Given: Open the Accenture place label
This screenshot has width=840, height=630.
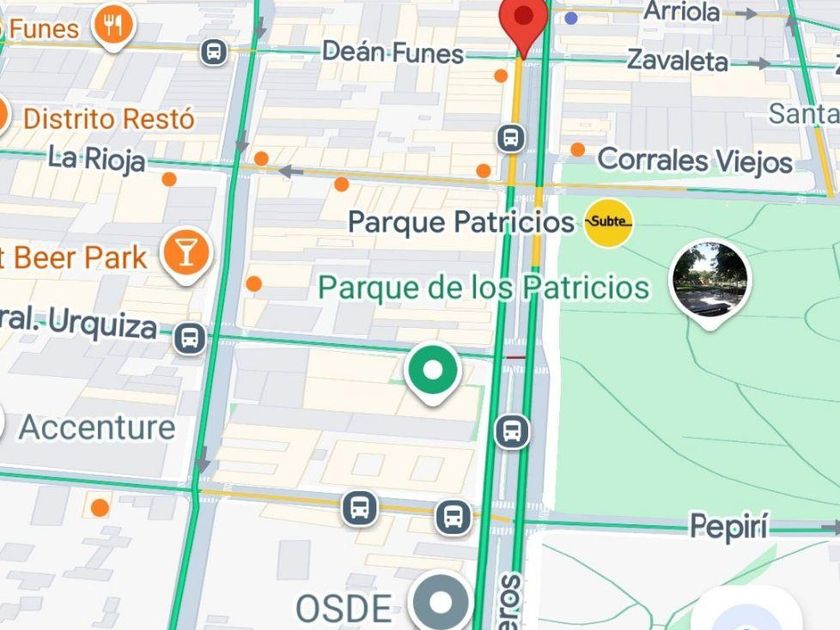Looking at the screenshot, I should coord(97,428).
